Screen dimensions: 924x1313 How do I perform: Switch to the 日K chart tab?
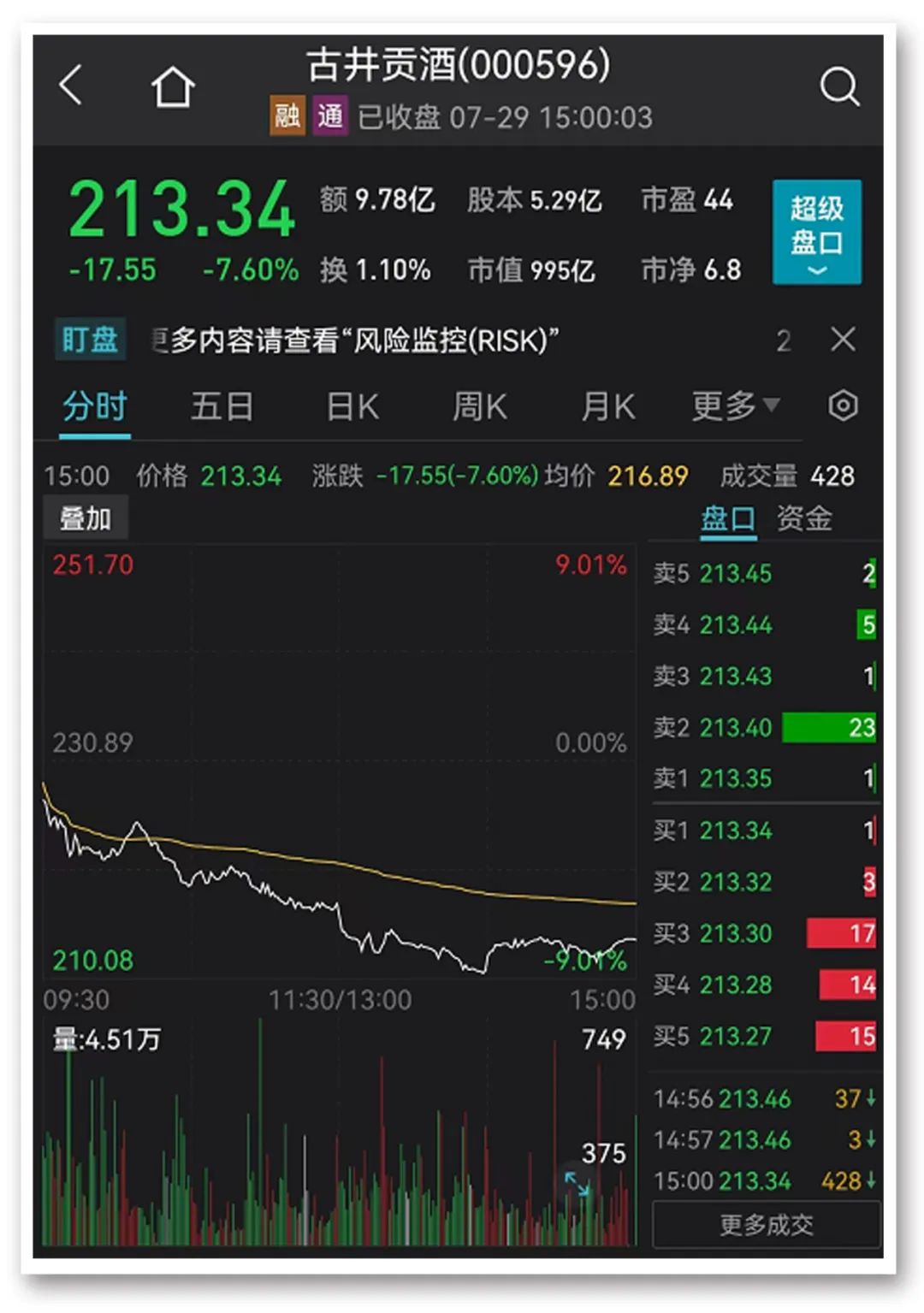point(352,406)
